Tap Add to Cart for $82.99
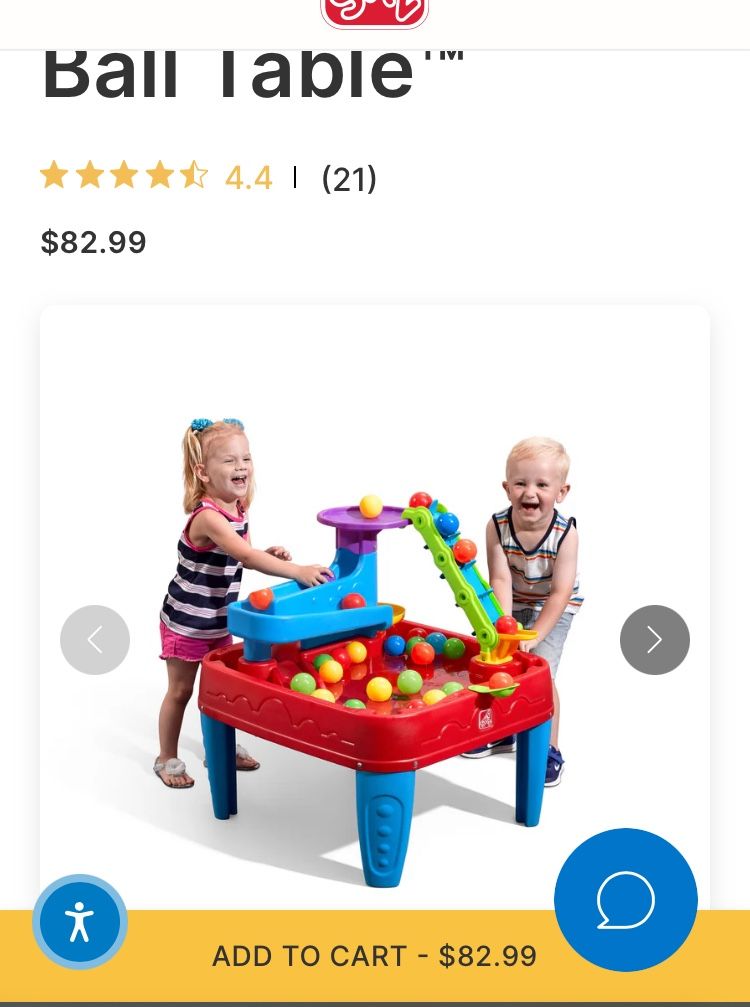Image resolution: width=750 pixels, height=1007 pixels. [x=374, y=957]
